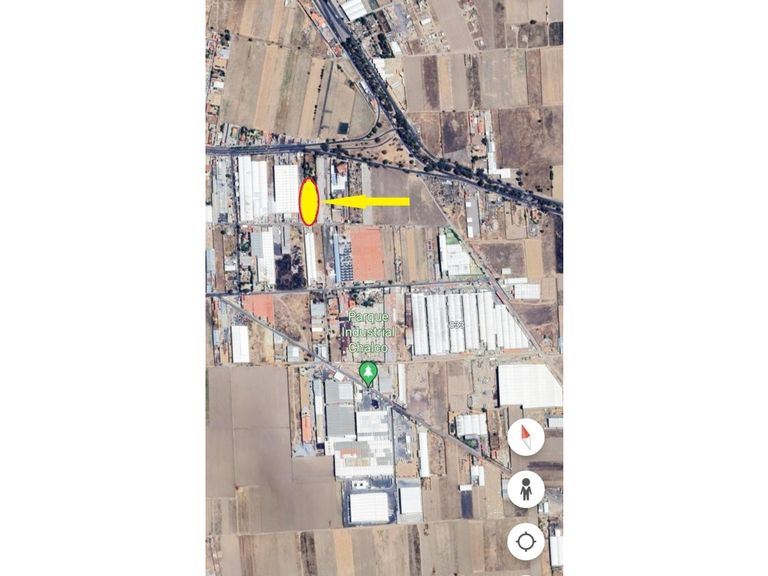This screenshot has height=576, width=768.
Task: Center the map on my location
Action: click(x=526, y=543)
